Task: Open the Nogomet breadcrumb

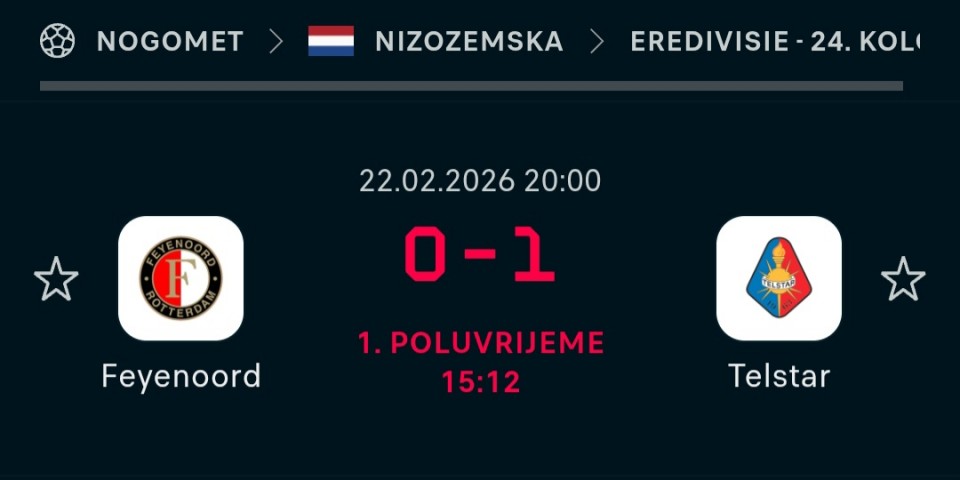Action: coord(169,41)
